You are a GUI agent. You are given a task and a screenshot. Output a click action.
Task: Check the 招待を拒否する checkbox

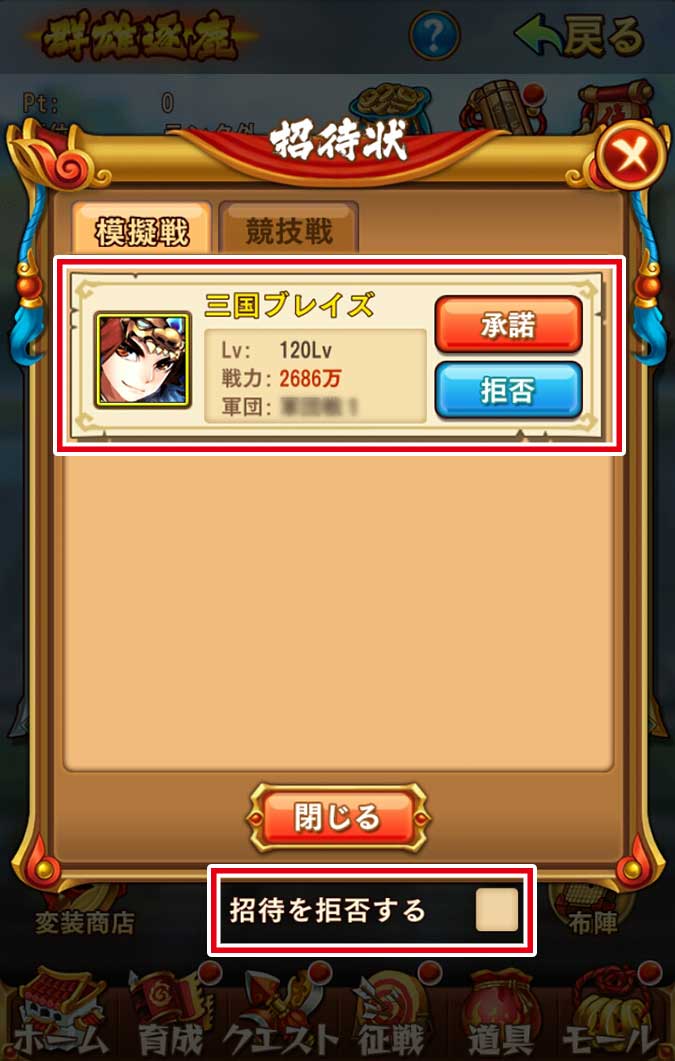496,910
